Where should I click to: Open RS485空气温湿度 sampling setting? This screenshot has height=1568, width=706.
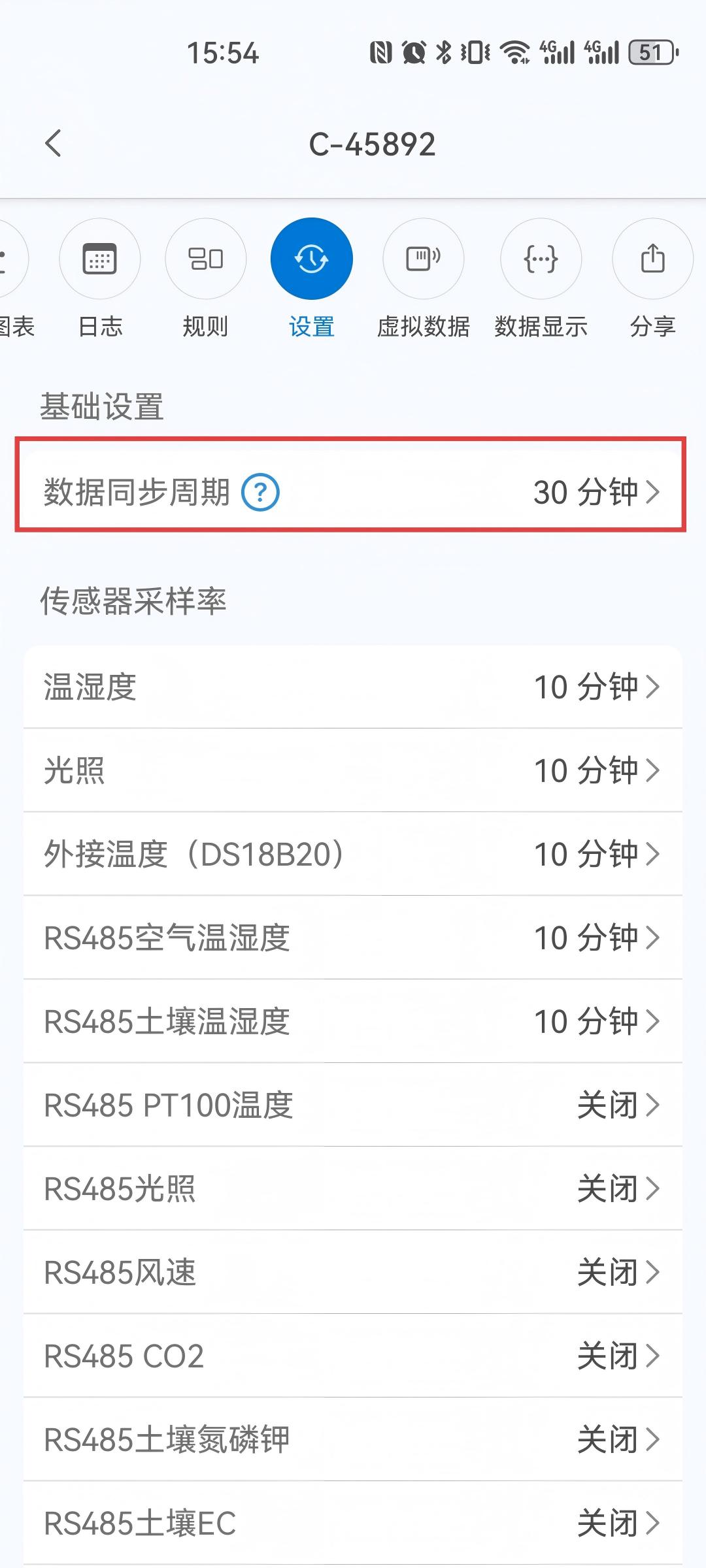pyautogui.click(x=353, y=938)
